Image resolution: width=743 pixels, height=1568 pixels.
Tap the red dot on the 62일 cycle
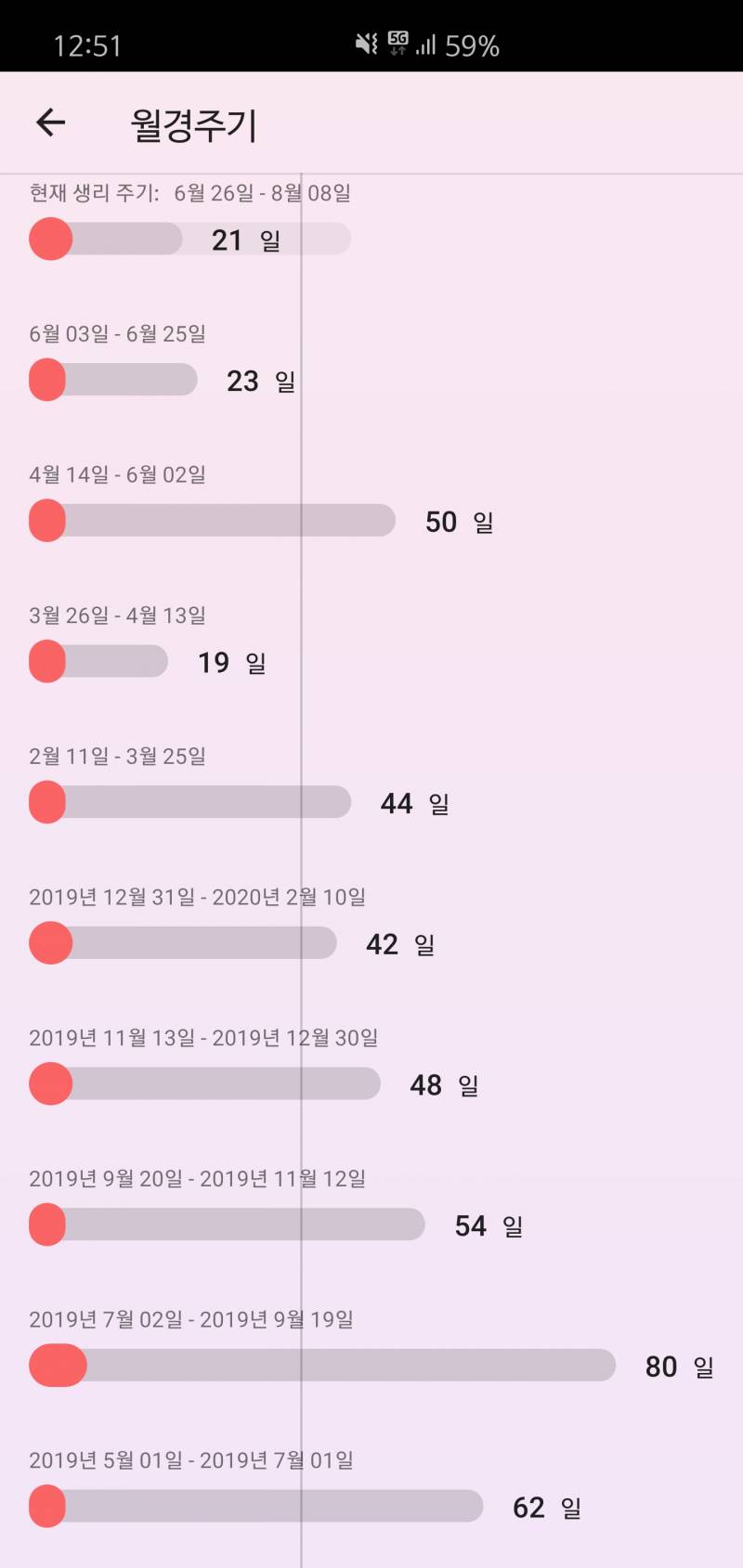[47, 1506]
